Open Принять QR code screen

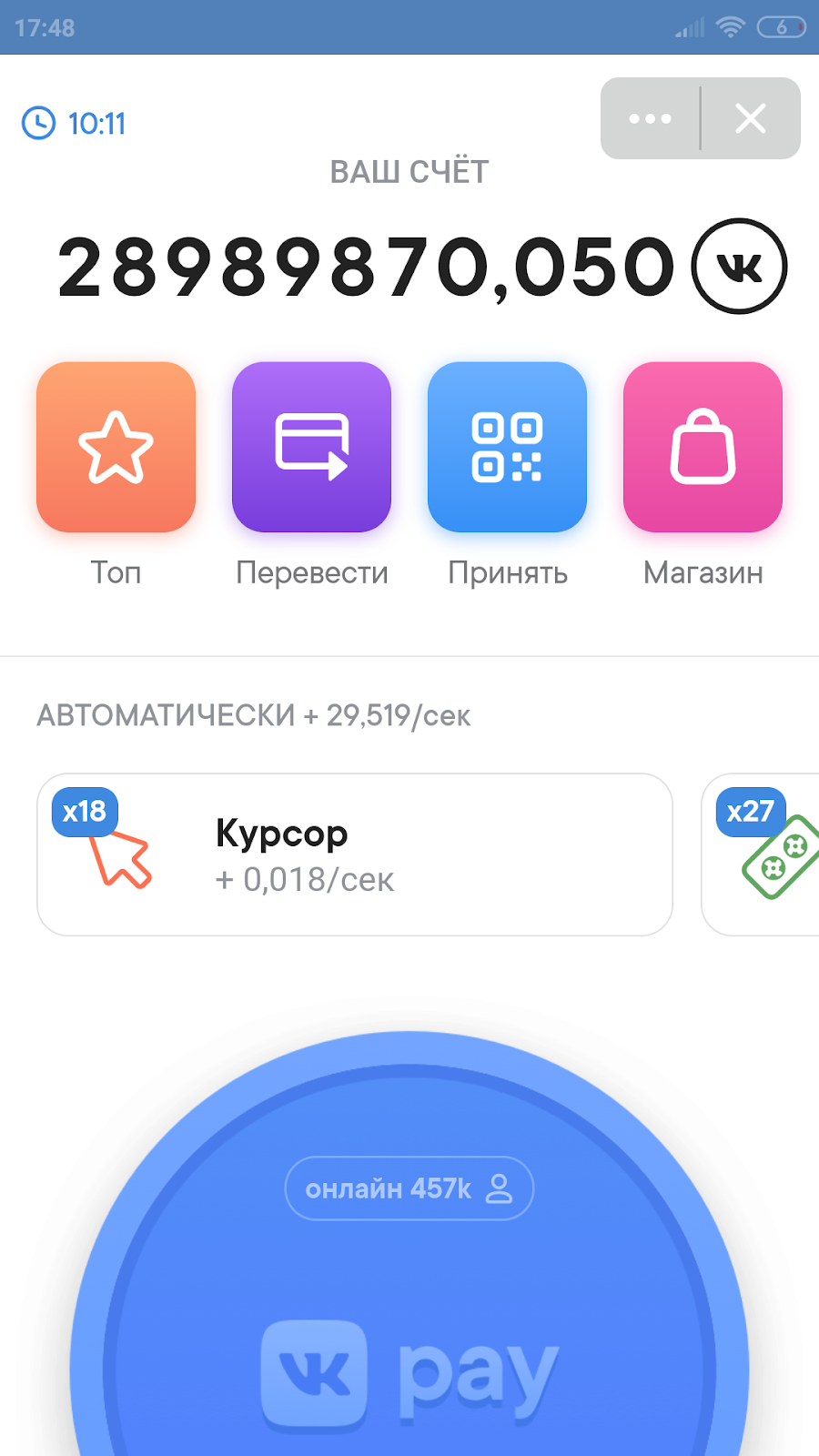pos(507,447)
